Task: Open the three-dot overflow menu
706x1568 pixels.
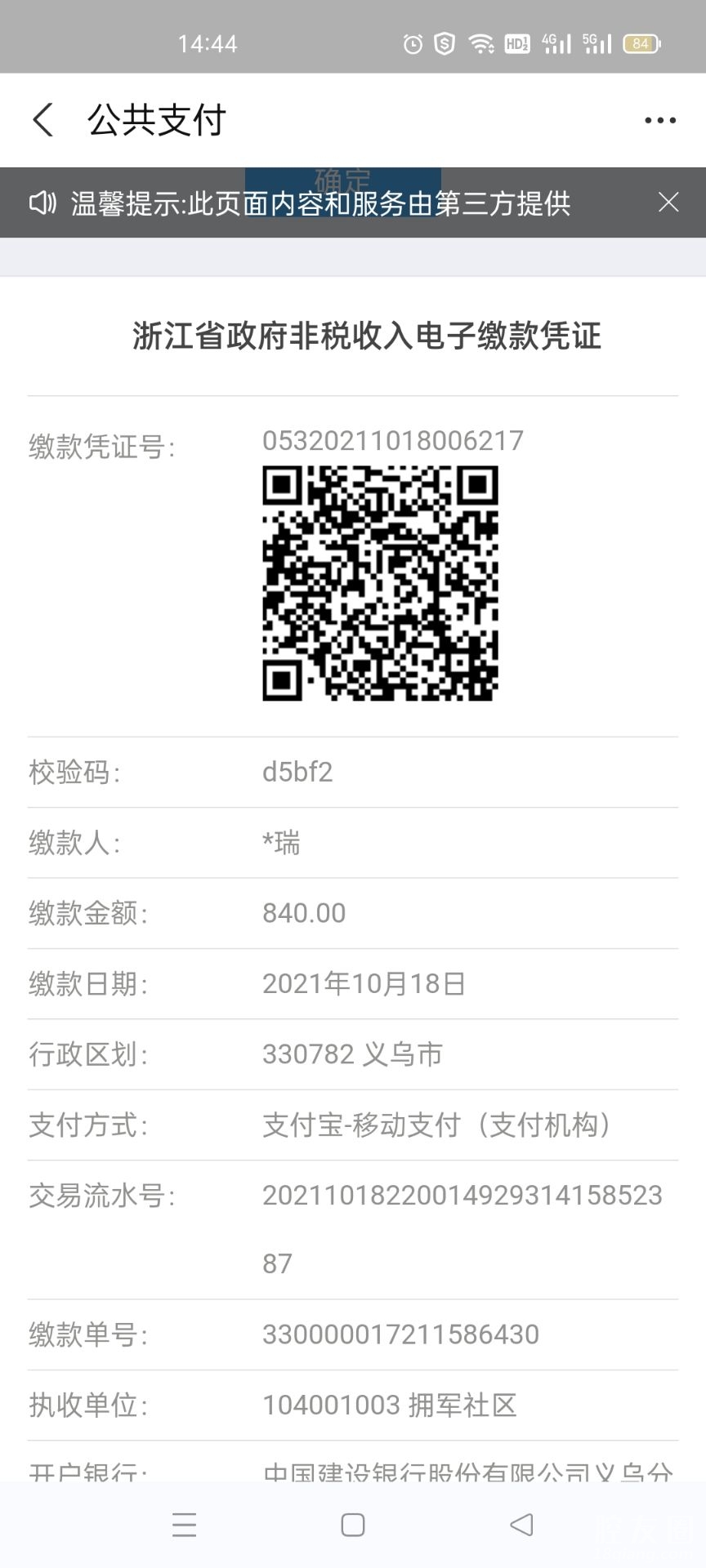Action: click(659, 121)
